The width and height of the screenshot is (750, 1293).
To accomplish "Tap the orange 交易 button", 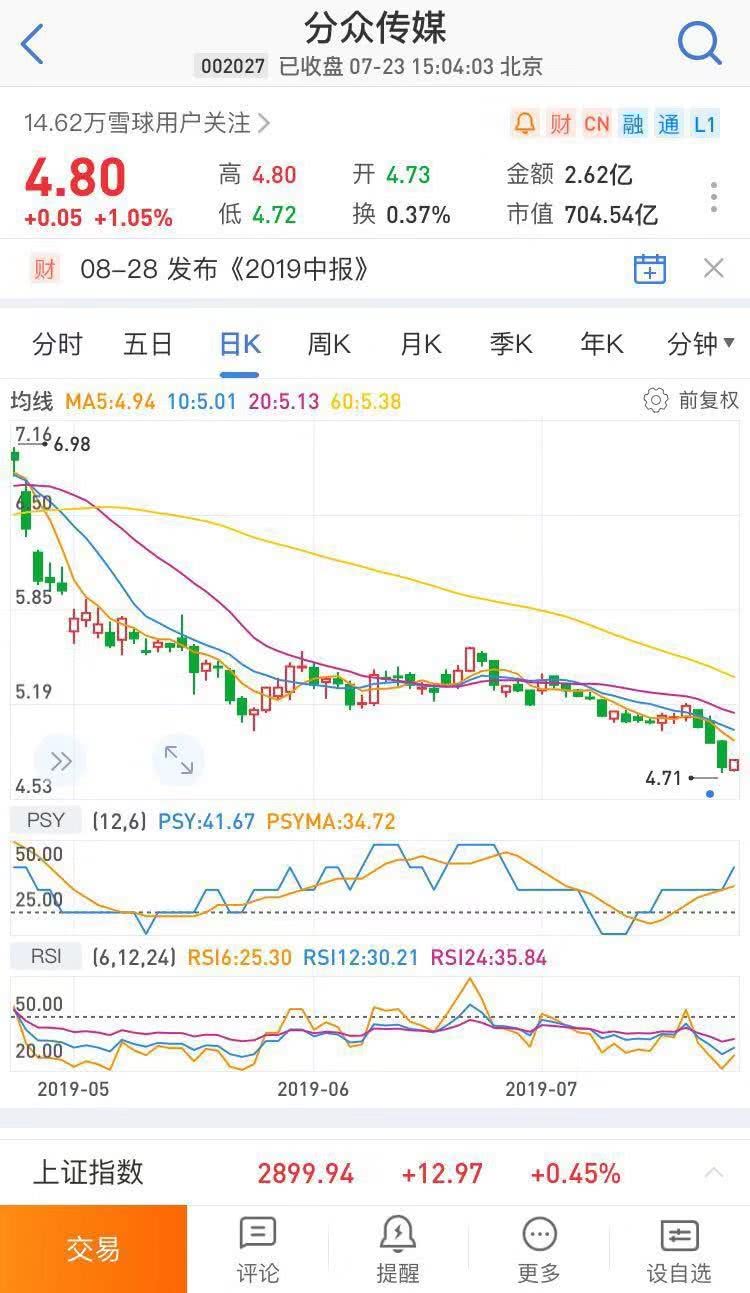I will tap(93, 1249).
